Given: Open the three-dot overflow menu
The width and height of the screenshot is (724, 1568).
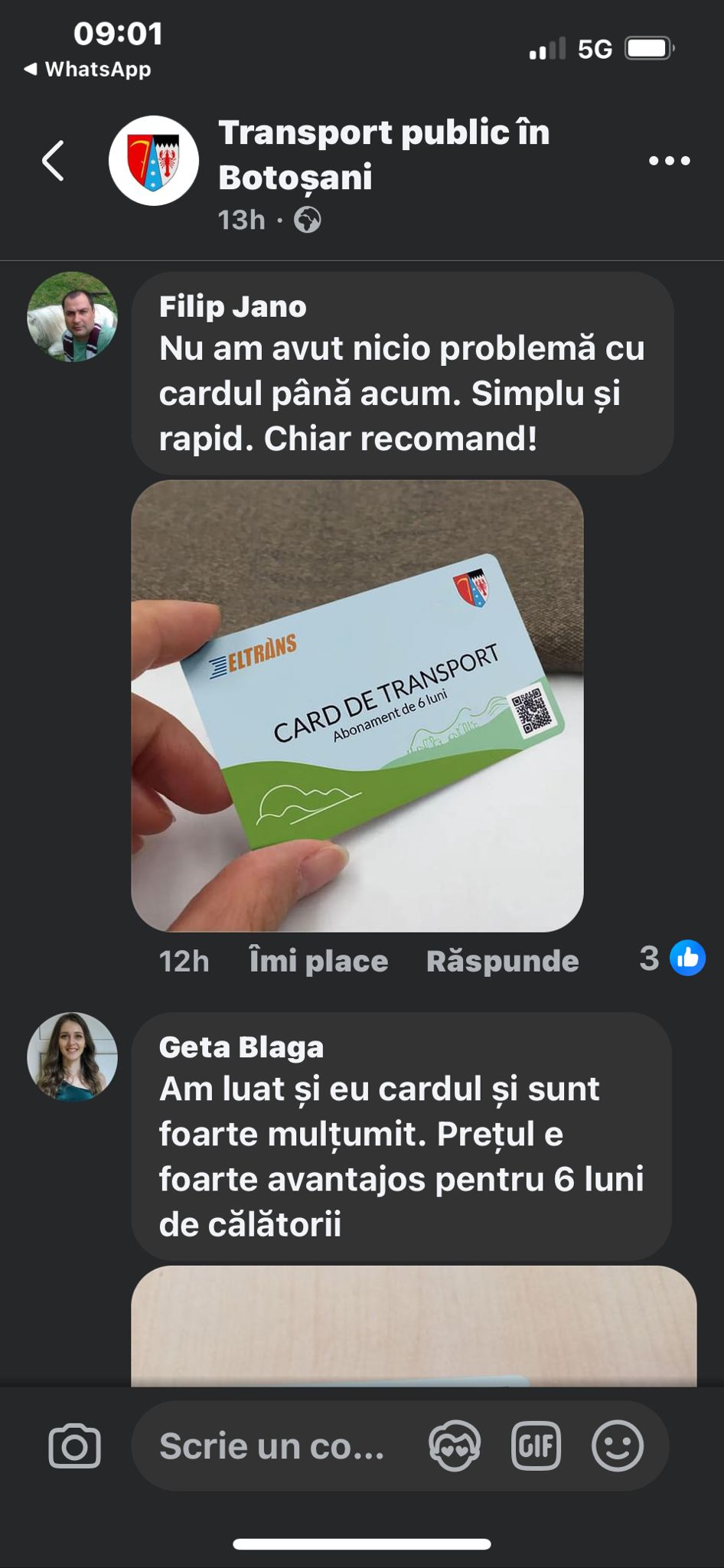Looking at the screenshot, I should [x=669, y=161].
